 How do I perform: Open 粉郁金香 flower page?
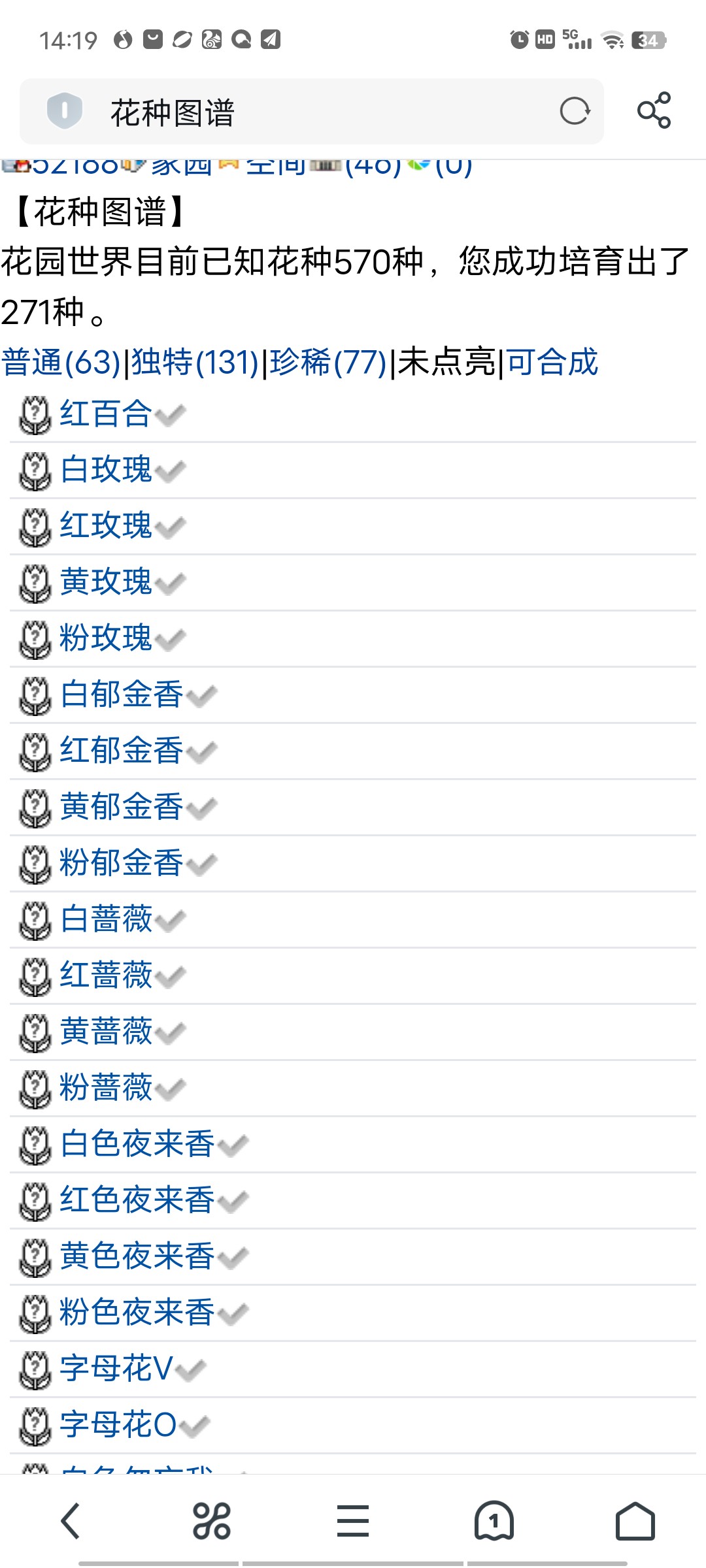122,864
